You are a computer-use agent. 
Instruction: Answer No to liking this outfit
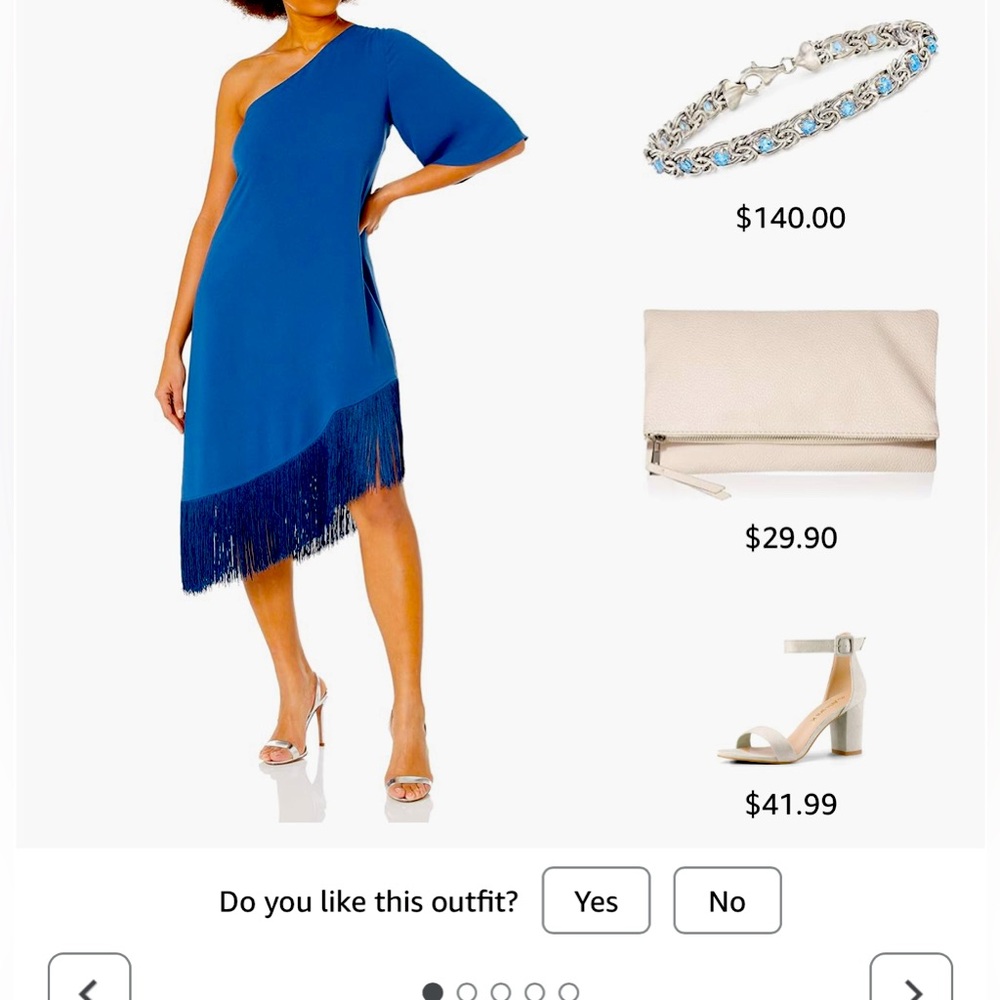(x=727, y=900)
